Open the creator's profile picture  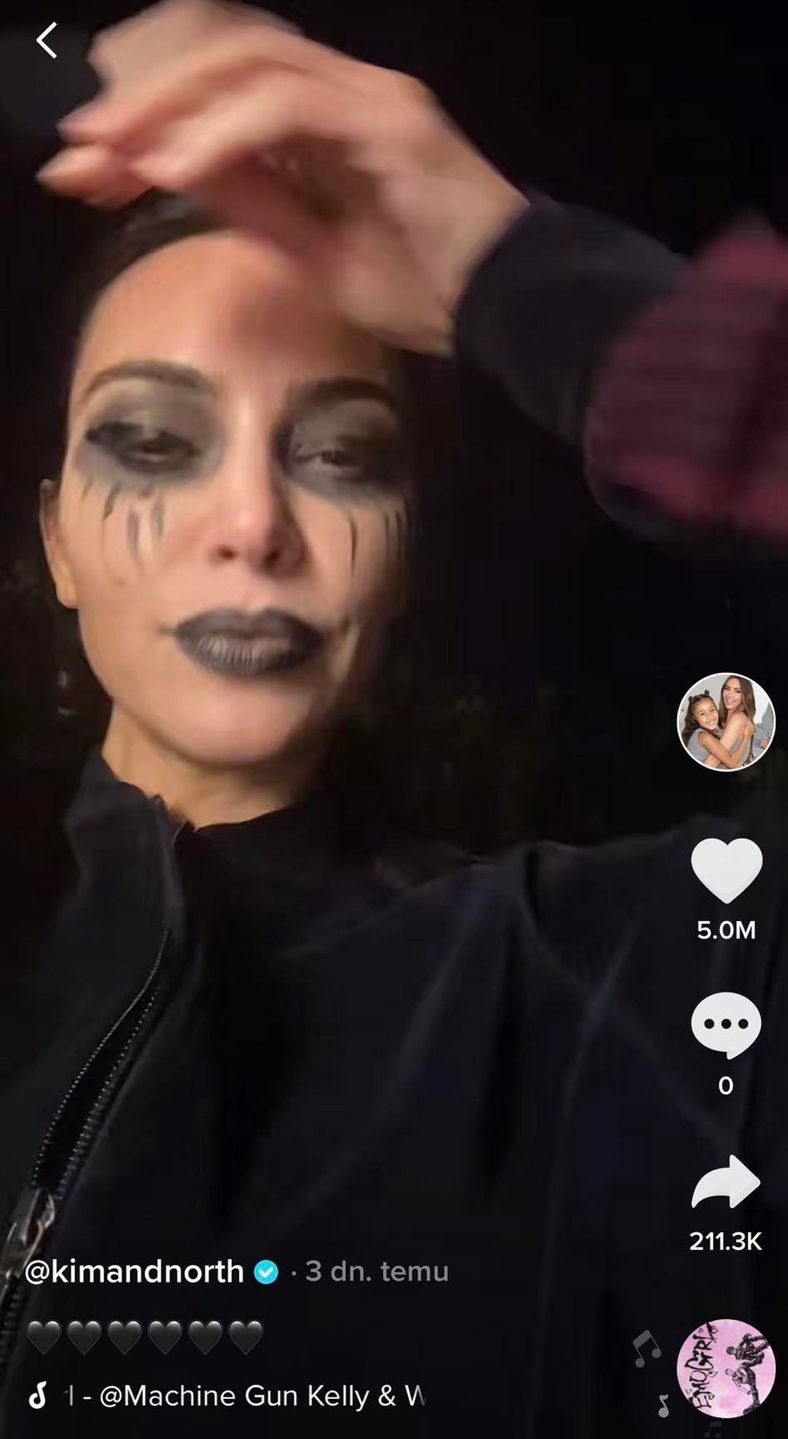click(x=726, y=721)
